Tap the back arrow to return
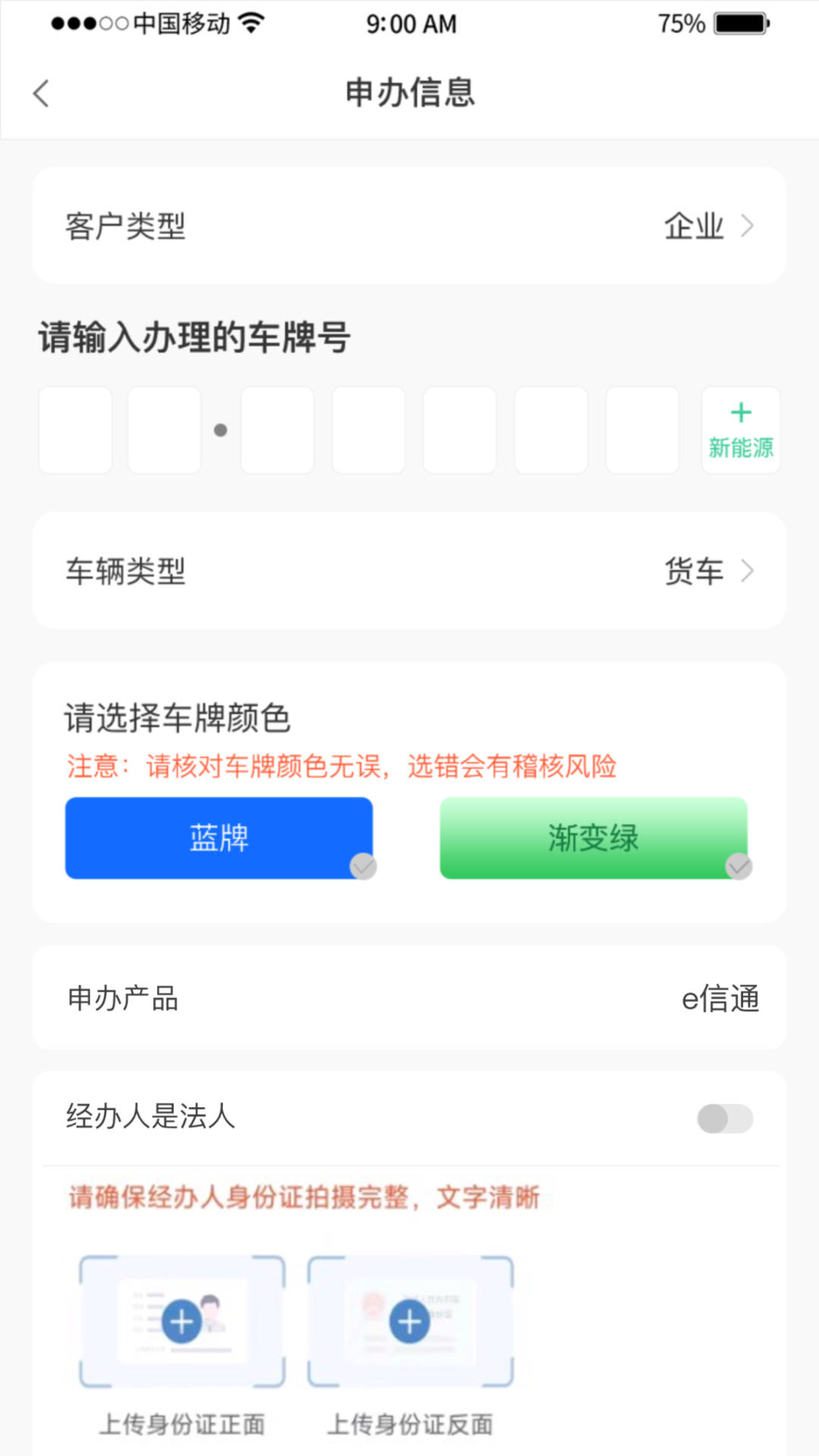Viewport: 819px width, 1456px height. click(39, 93)
